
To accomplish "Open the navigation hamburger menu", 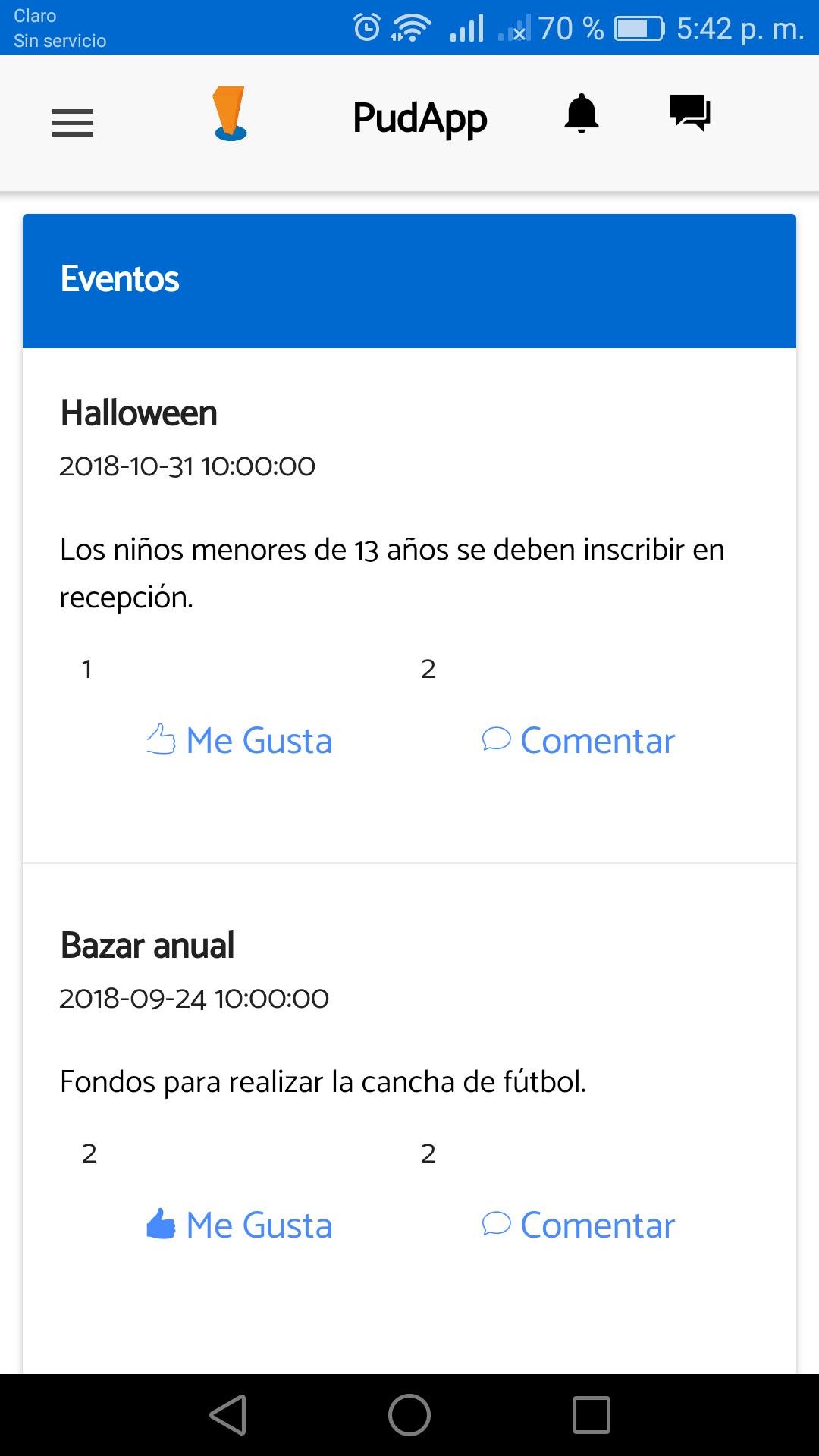I will coord(73,123).
